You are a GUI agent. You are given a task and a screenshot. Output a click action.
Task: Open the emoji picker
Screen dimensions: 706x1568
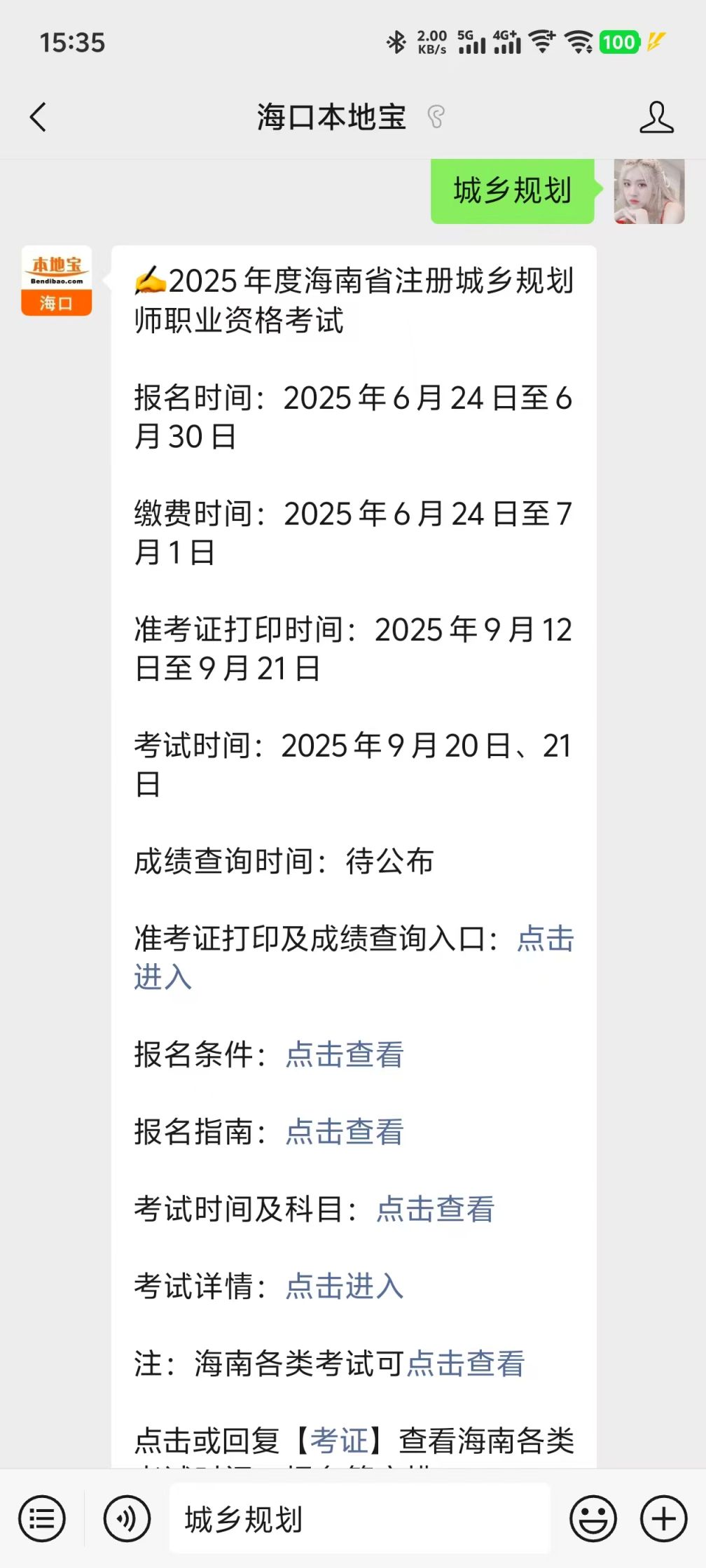(x=593, y=1519)
